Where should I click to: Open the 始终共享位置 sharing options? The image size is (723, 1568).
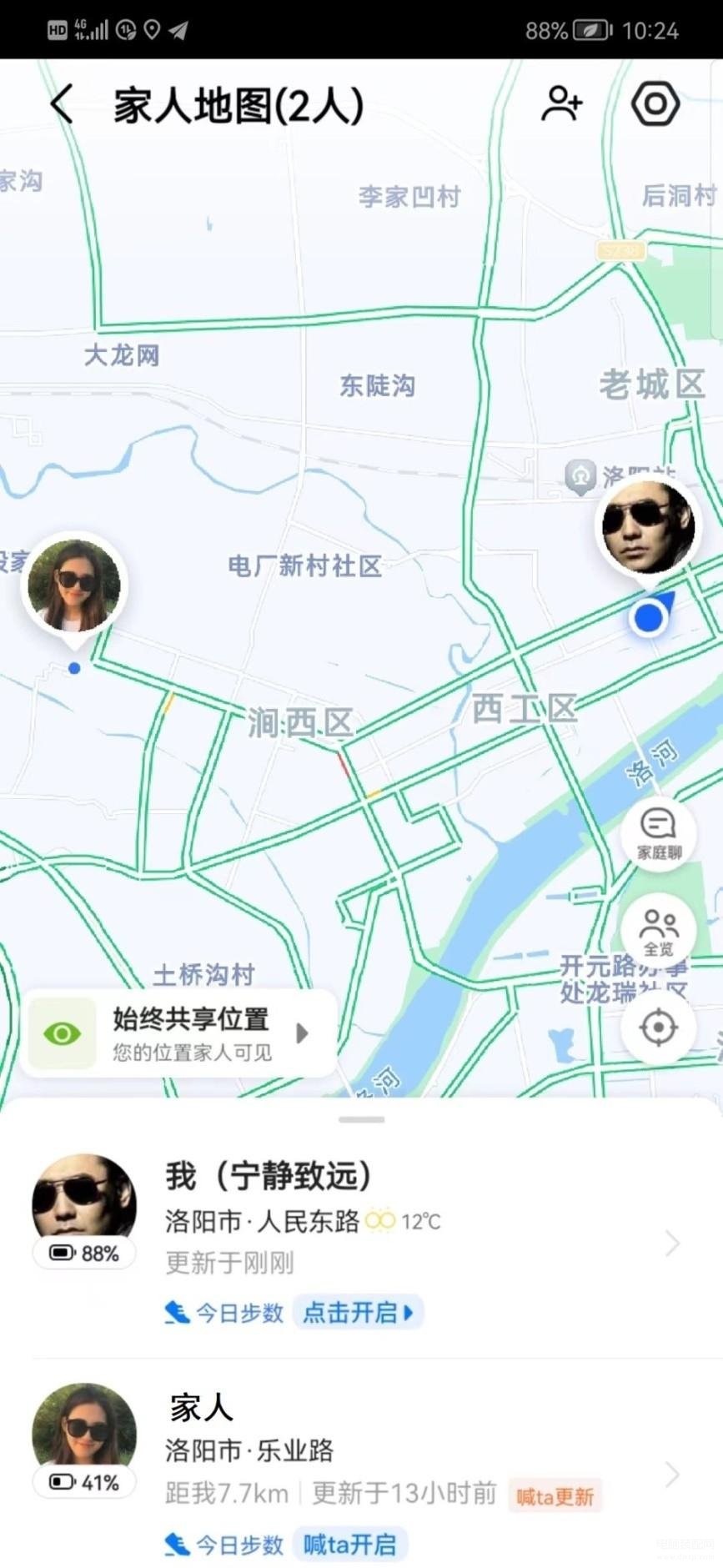coord(179,1033)
